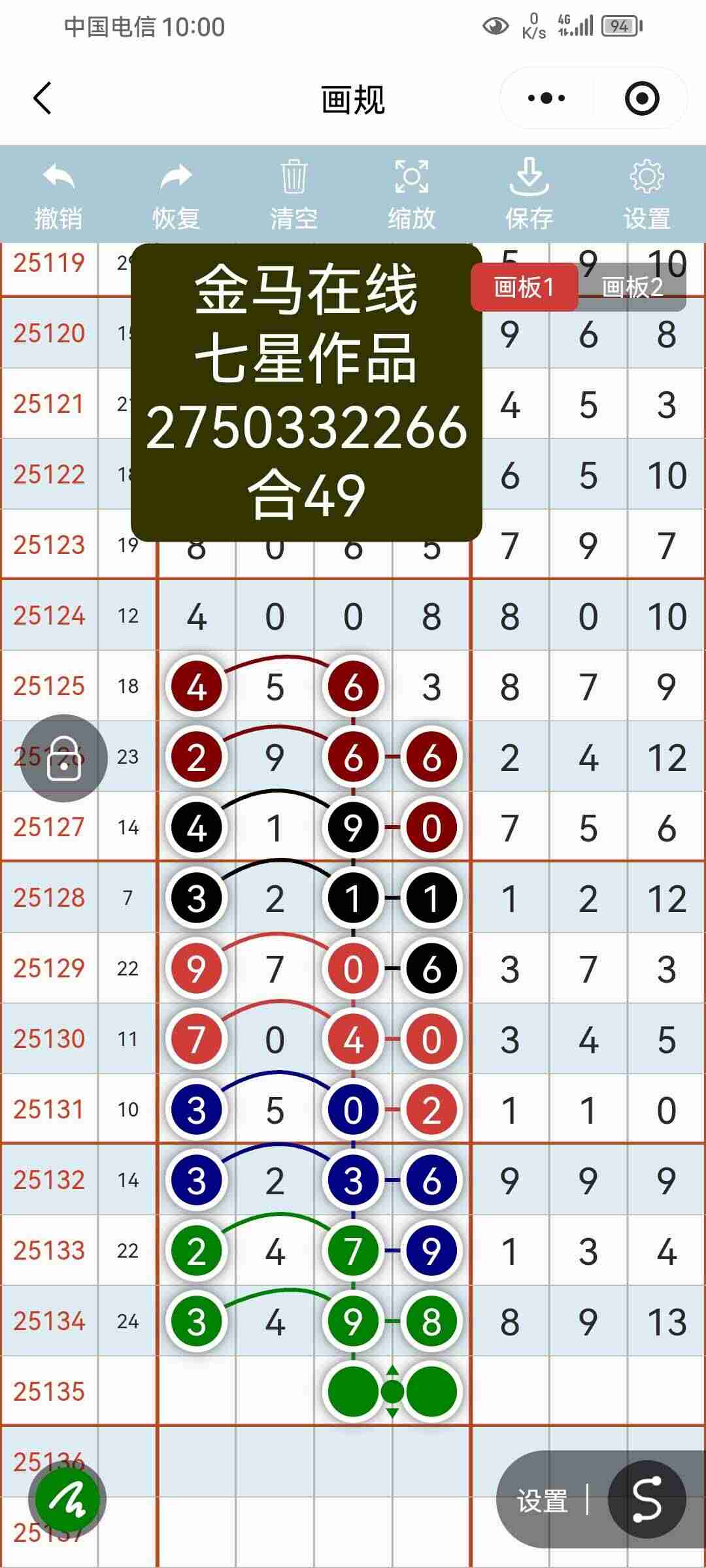This screenshot has height=1568, width=706.
Task: Dismiss the 金马在线 overlay message
Action: pyautogui.click(x=306, y=391)
